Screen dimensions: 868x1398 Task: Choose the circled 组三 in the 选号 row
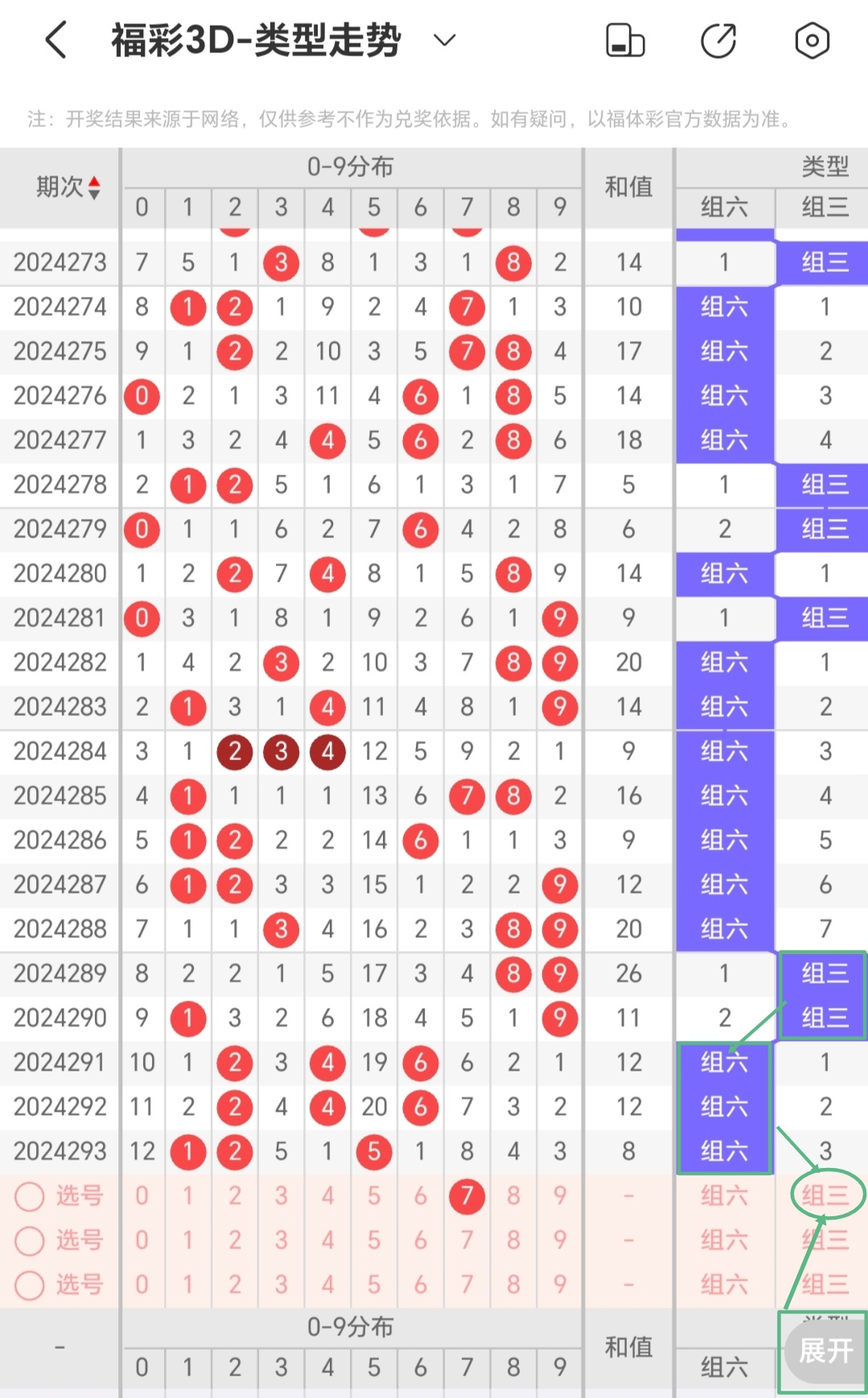tap(825, 1195)
